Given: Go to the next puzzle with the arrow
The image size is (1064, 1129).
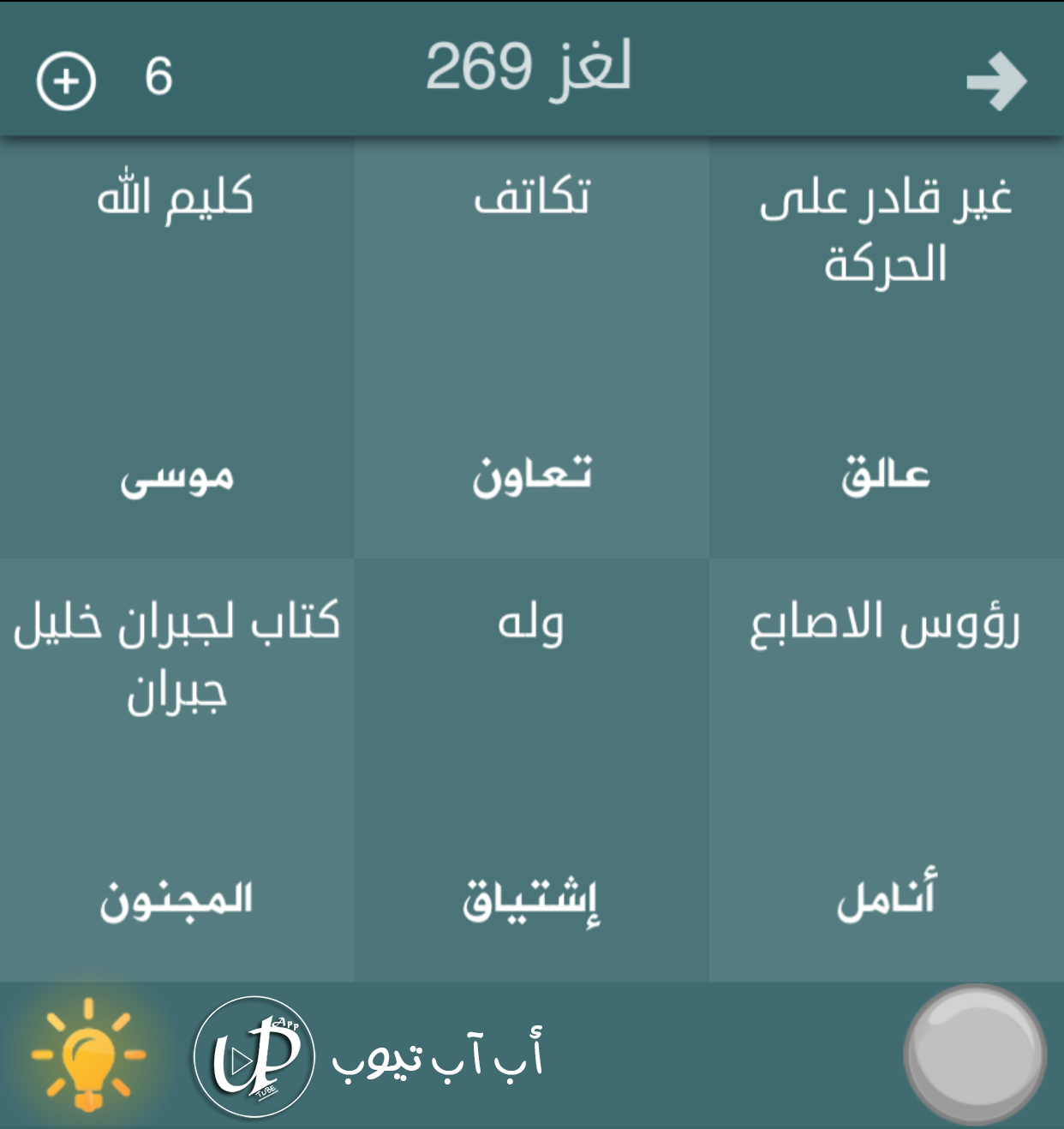Looking at the screenshot, I should pos(996,81).
